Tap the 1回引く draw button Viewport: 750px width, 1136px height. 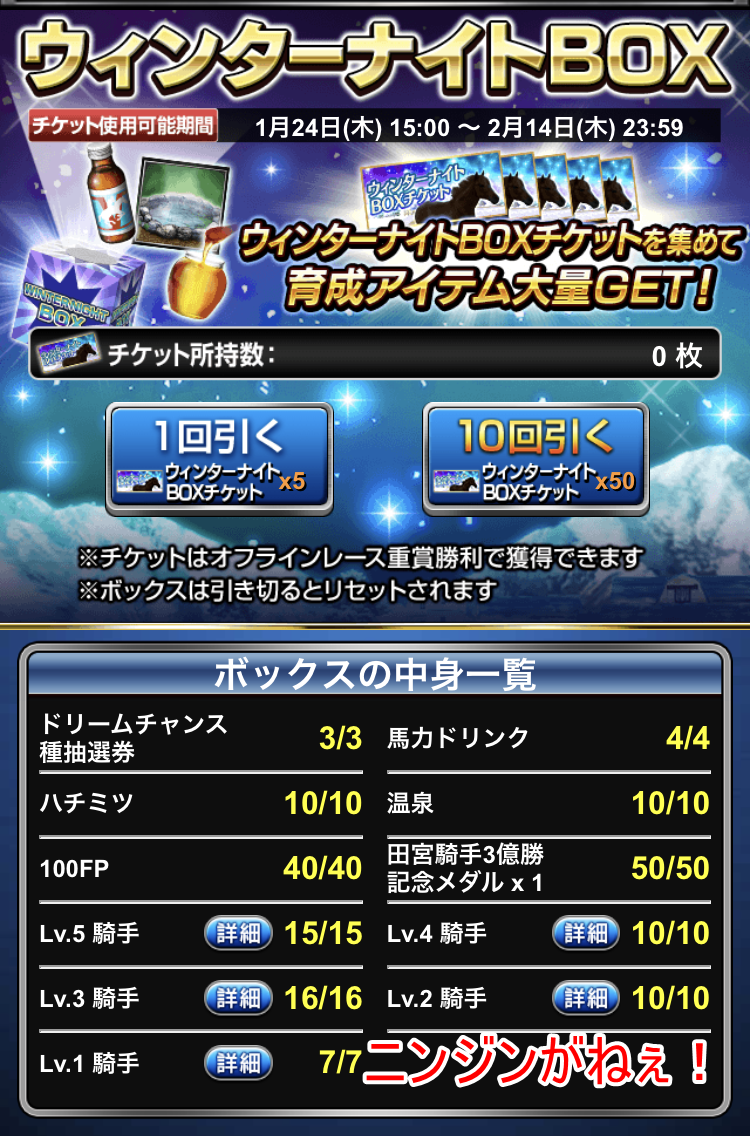(x=219, y=460)
